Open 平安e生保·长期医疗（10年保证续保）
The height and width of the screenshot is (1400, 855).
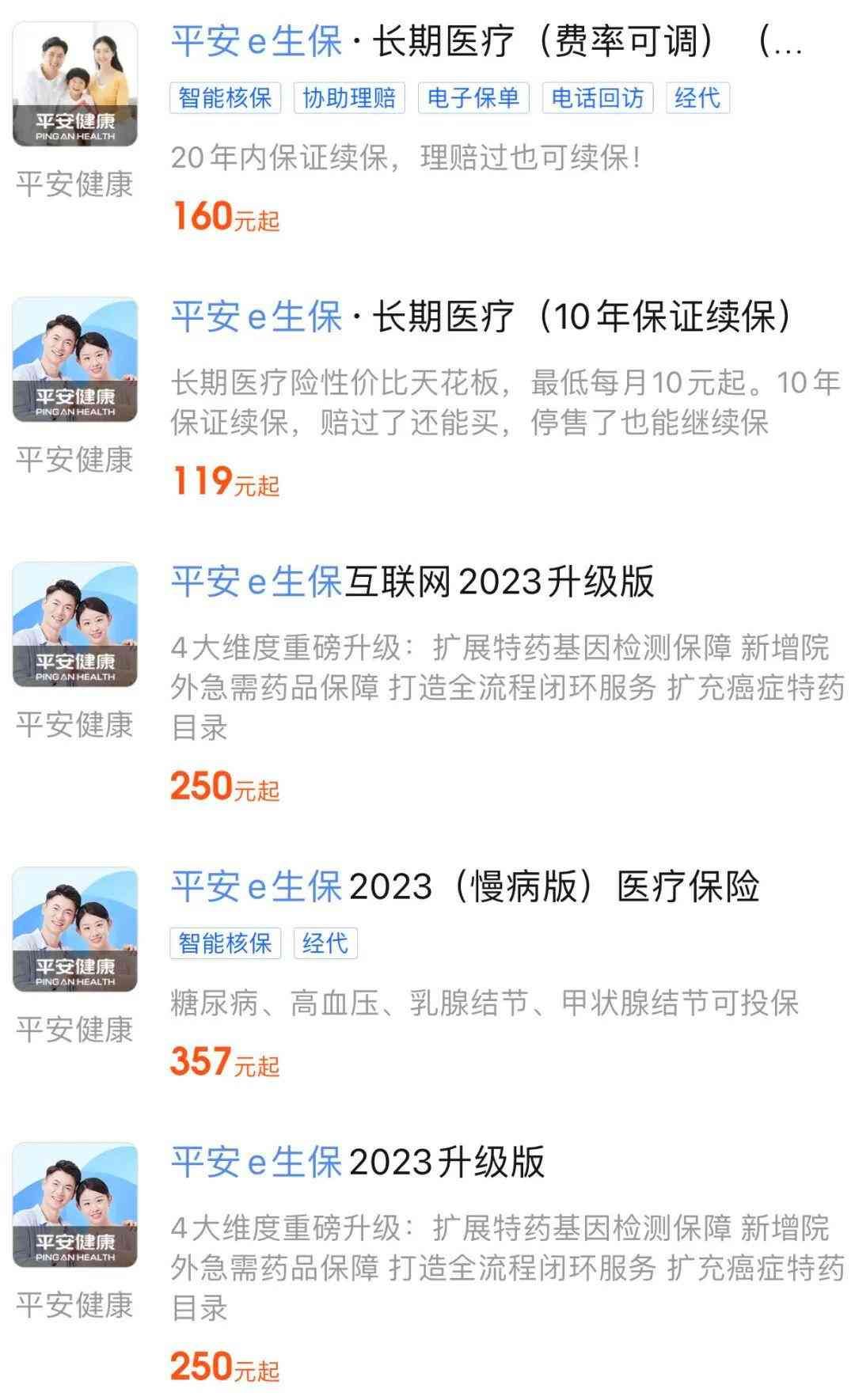tap(481, 317)
